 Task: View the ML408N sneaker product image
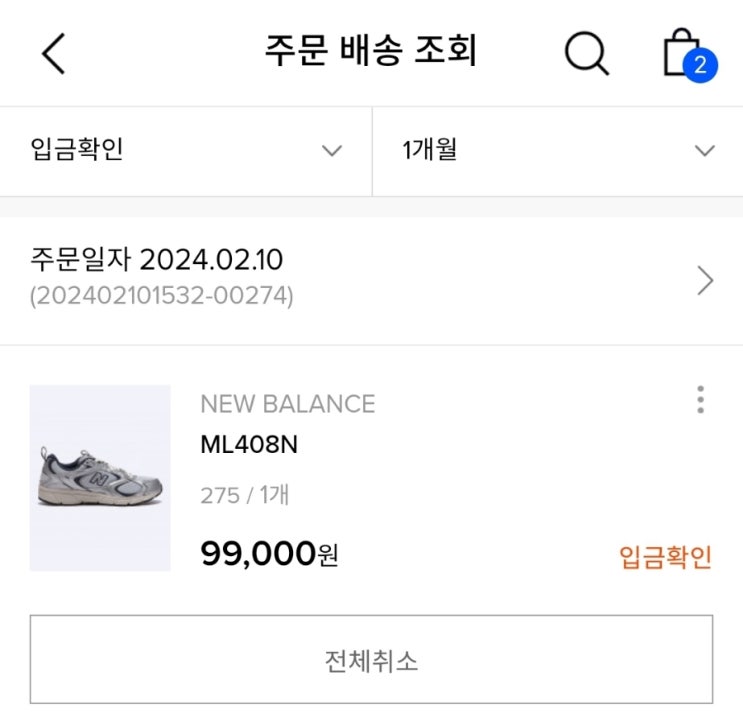(100, 478)
